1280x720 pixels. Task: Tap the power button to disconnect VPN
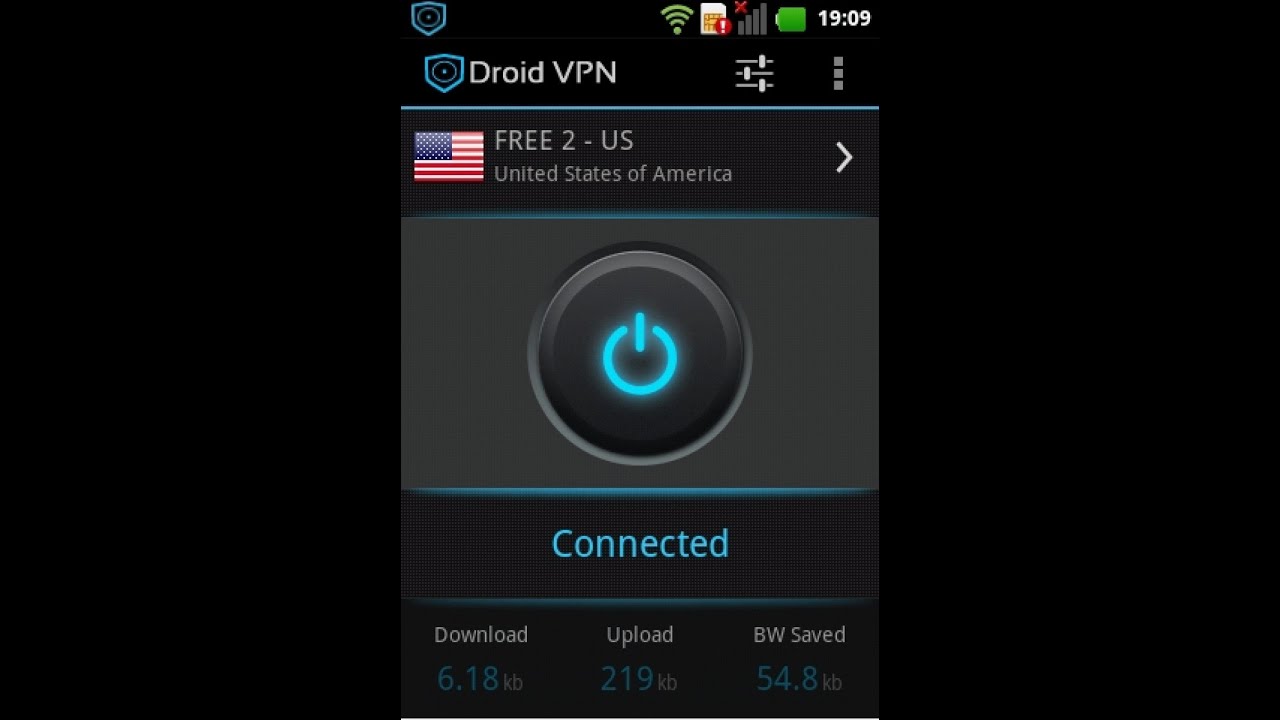click(640, 354)
